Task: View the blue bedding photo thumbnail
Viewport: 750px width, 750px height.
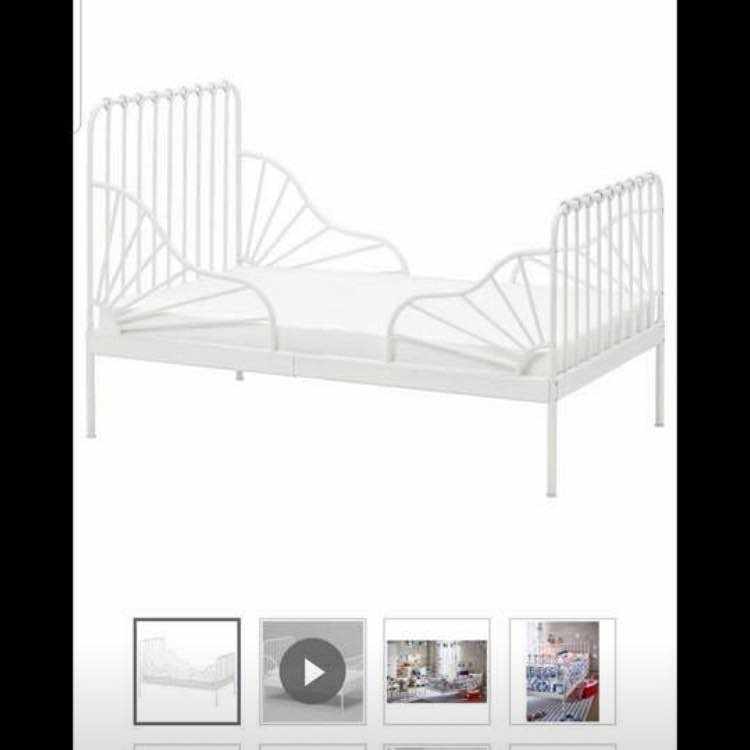Action: click(562, 670)
